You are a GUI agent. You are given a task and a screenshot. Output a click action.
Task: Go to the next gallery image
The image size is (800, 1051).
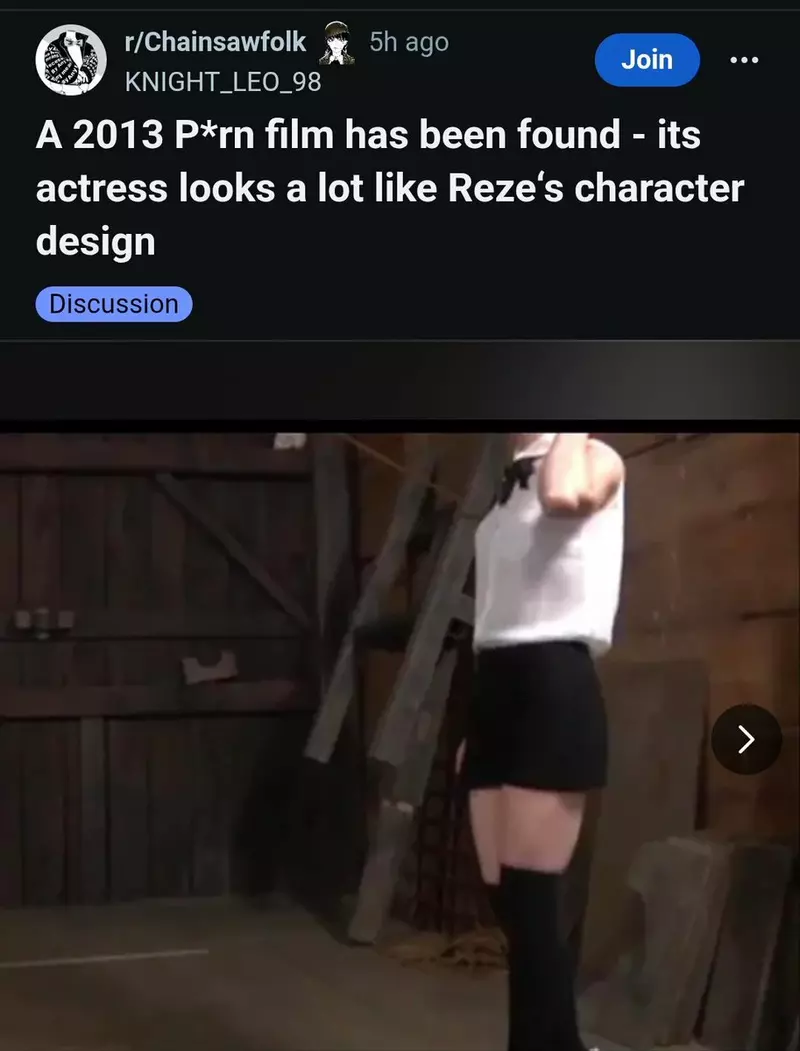pyautogui.click(x=746, y=739)
